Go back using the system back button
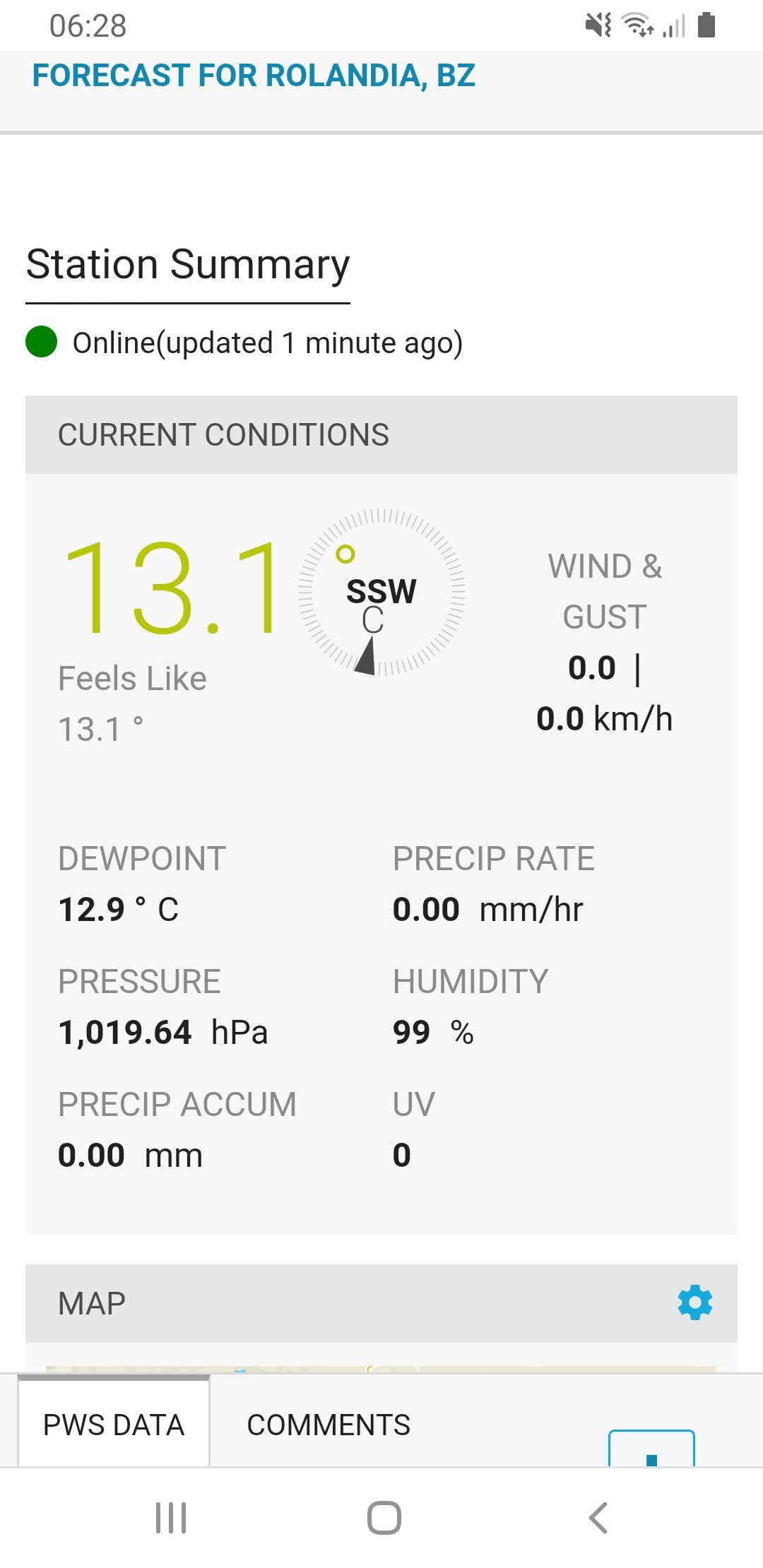Image resolution: width=763 pixels, height=1568 pixels. click(598, 1518)
